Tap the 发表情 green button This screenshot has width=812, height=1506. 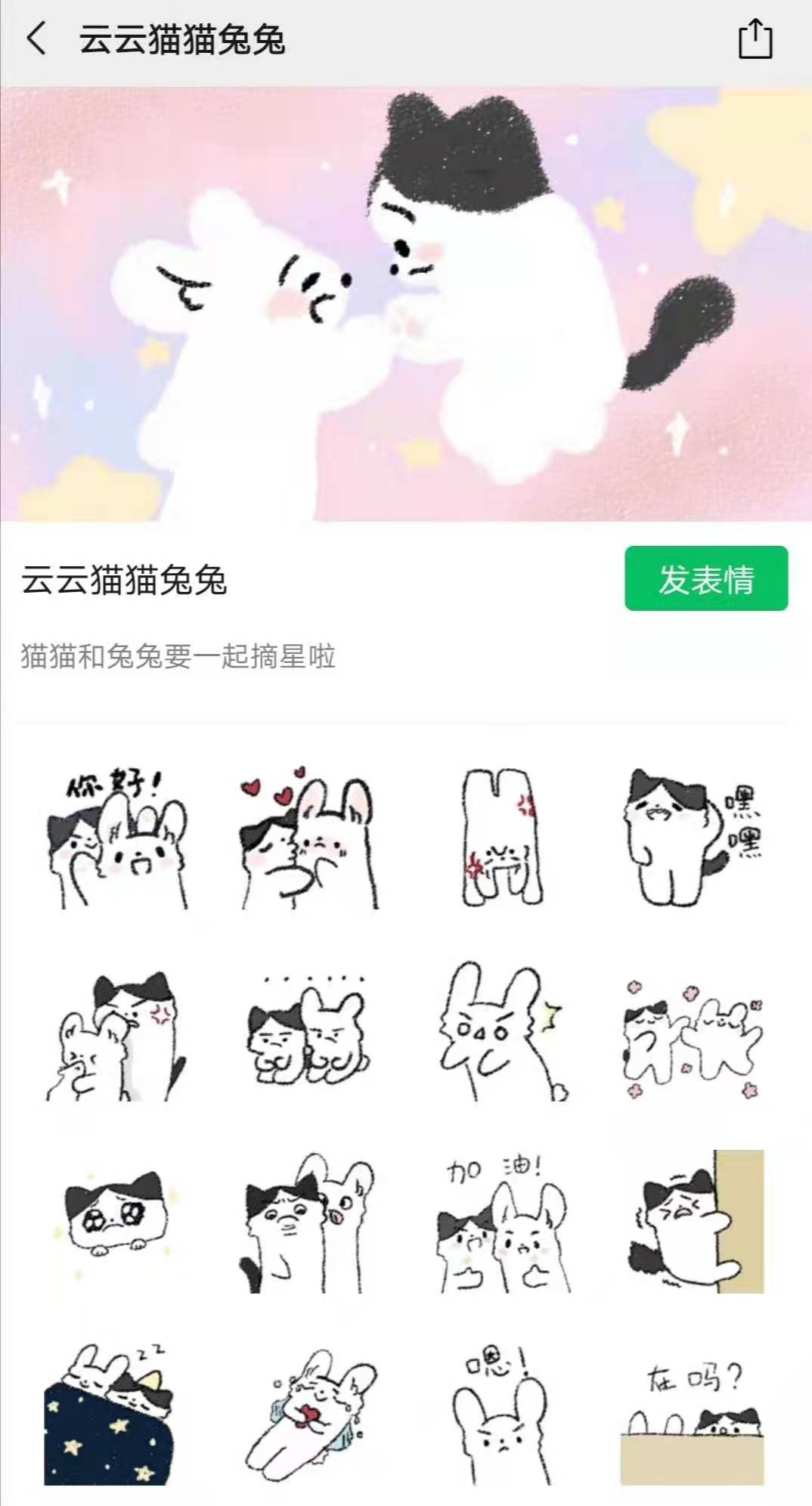point(704,579)
